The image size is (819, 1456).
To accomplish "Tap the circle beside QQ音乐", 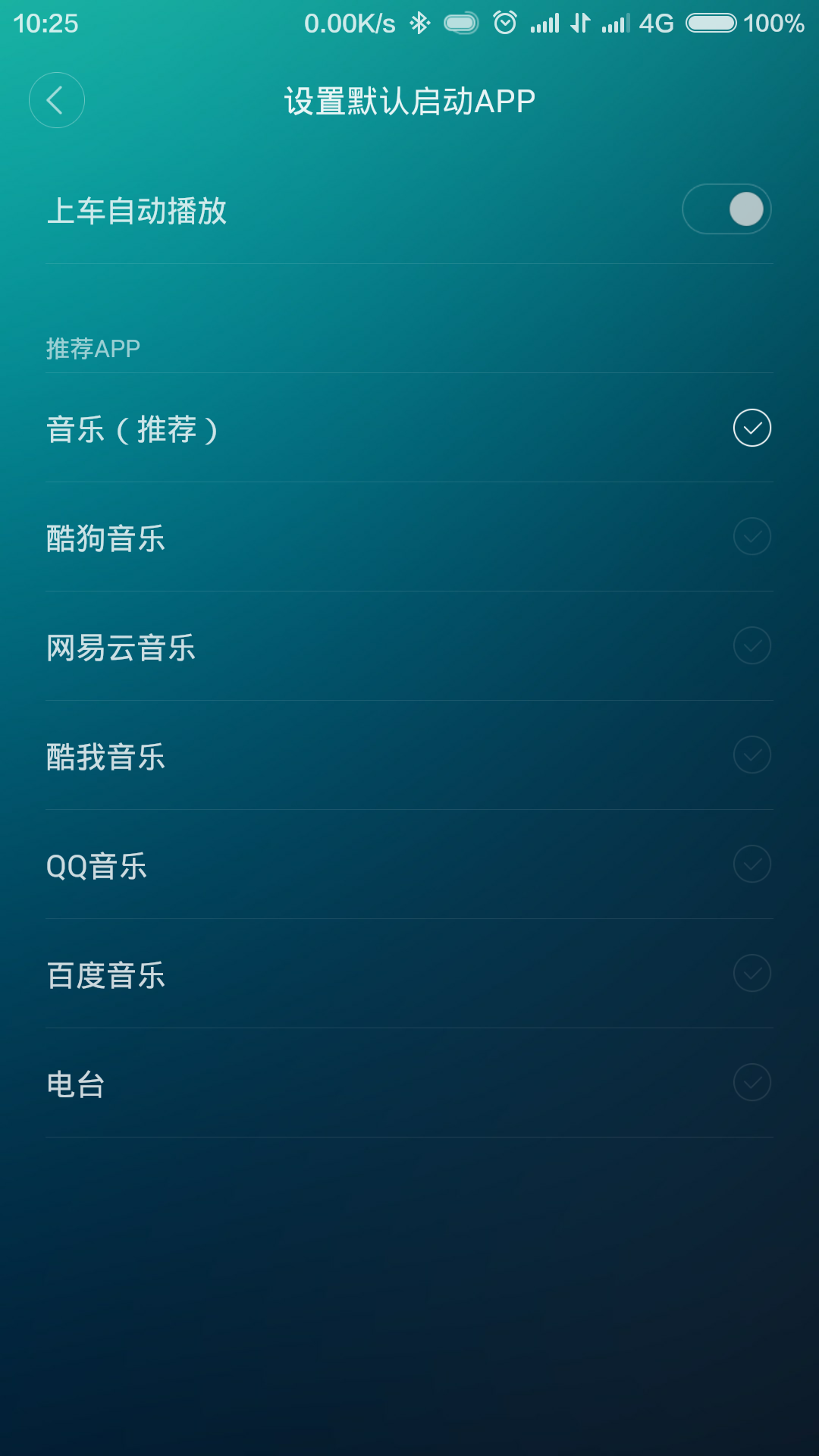I will [752, 864].
